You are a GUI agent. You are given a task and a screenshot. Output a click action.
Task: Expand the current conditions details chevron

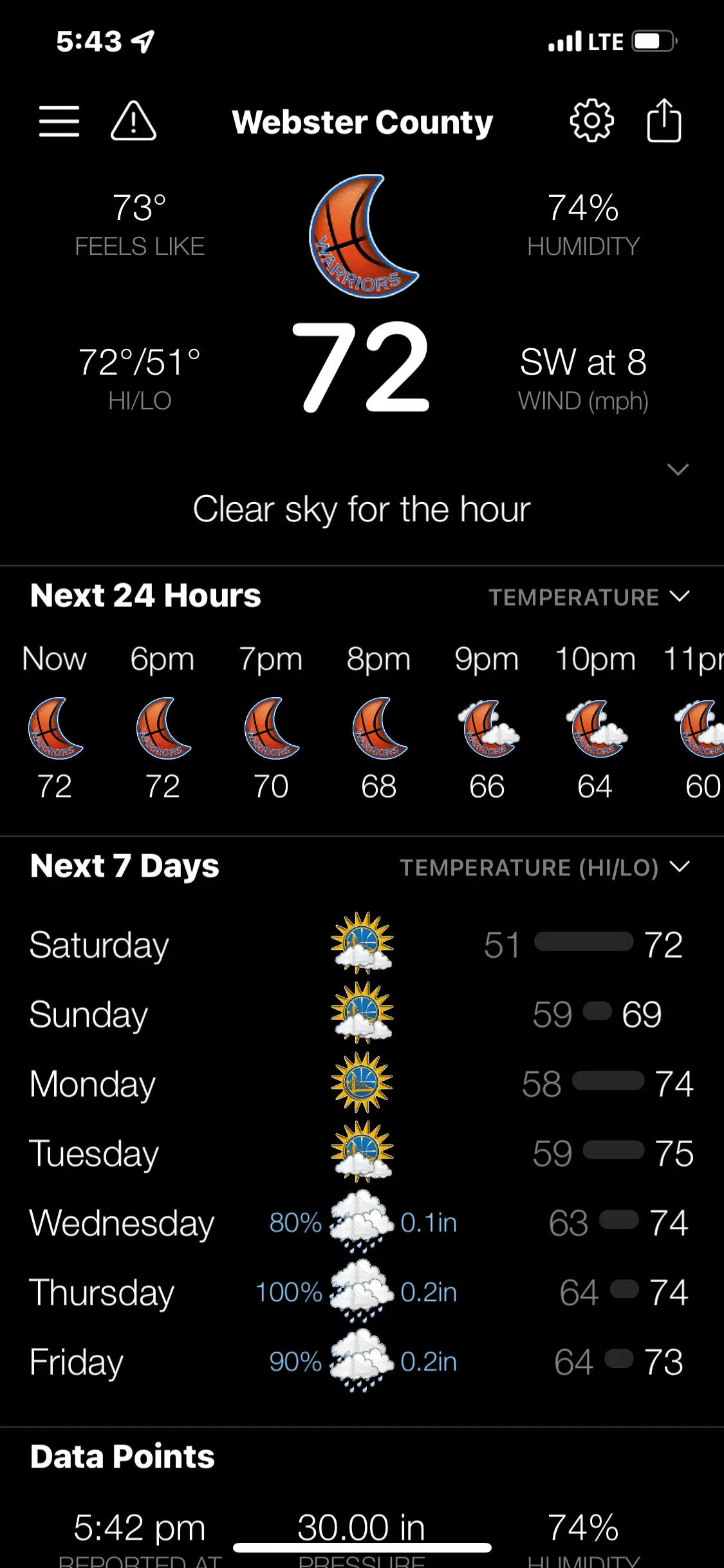click(678, 469)
